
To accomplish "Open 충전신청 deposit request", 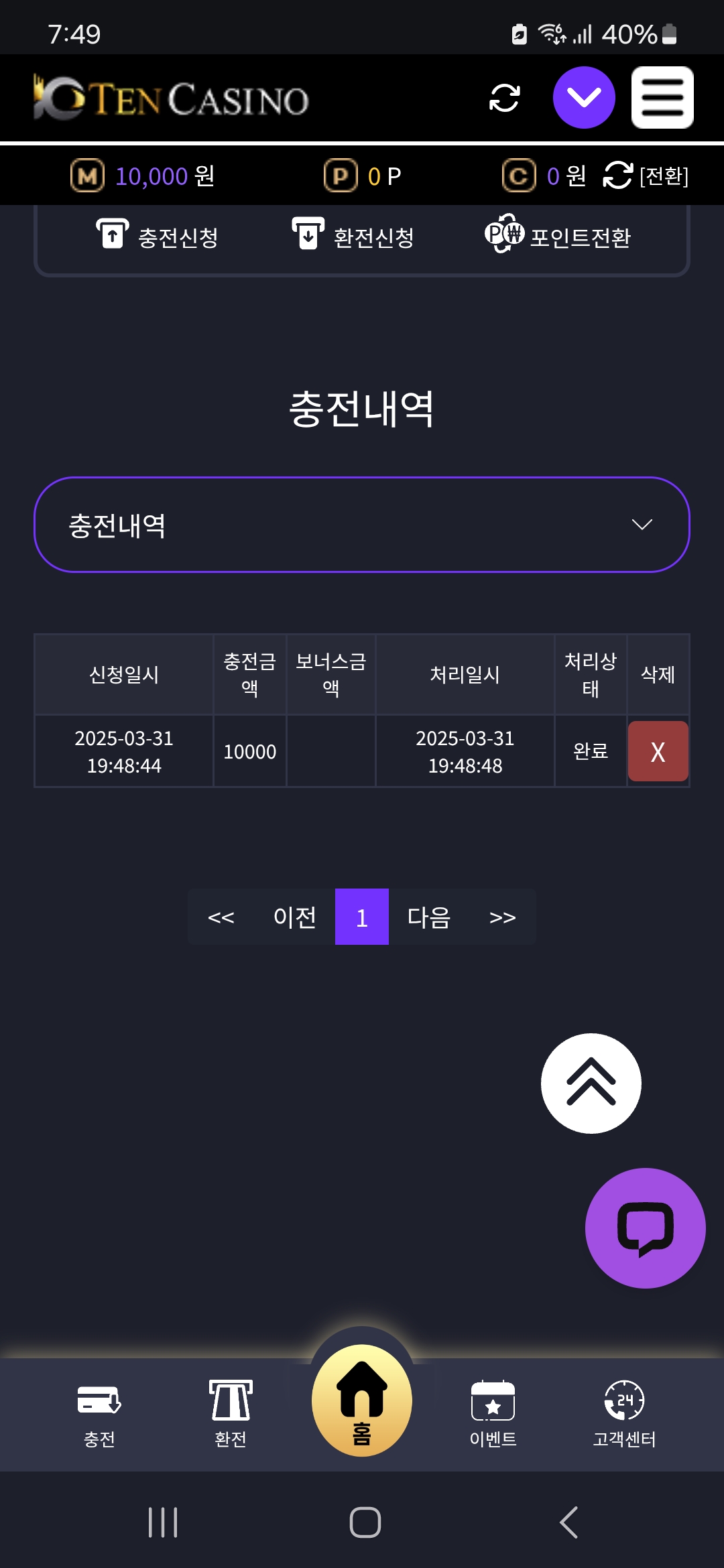I will [x=158, y=237].
